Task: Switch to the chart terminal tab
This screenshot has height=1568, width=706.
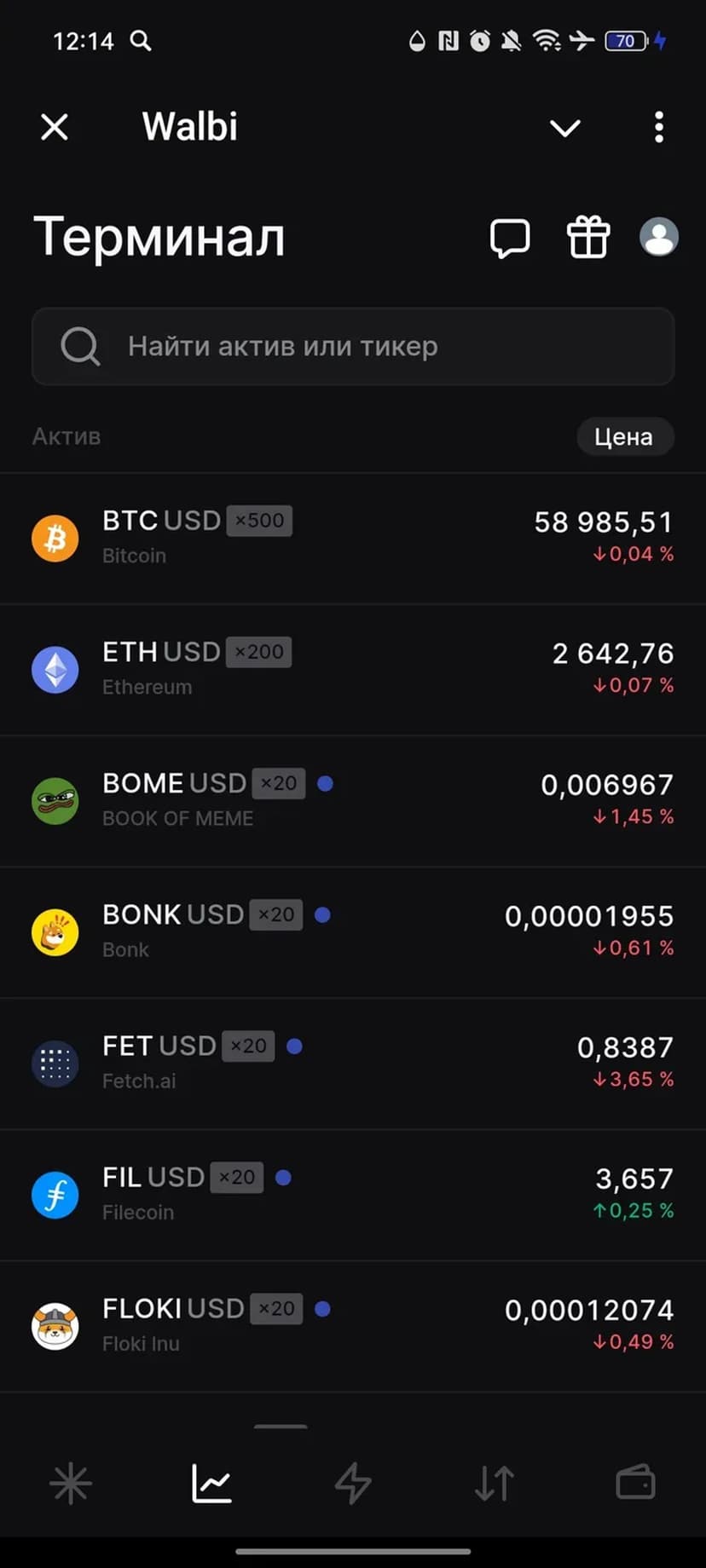Action: (x=211, y=1484)
